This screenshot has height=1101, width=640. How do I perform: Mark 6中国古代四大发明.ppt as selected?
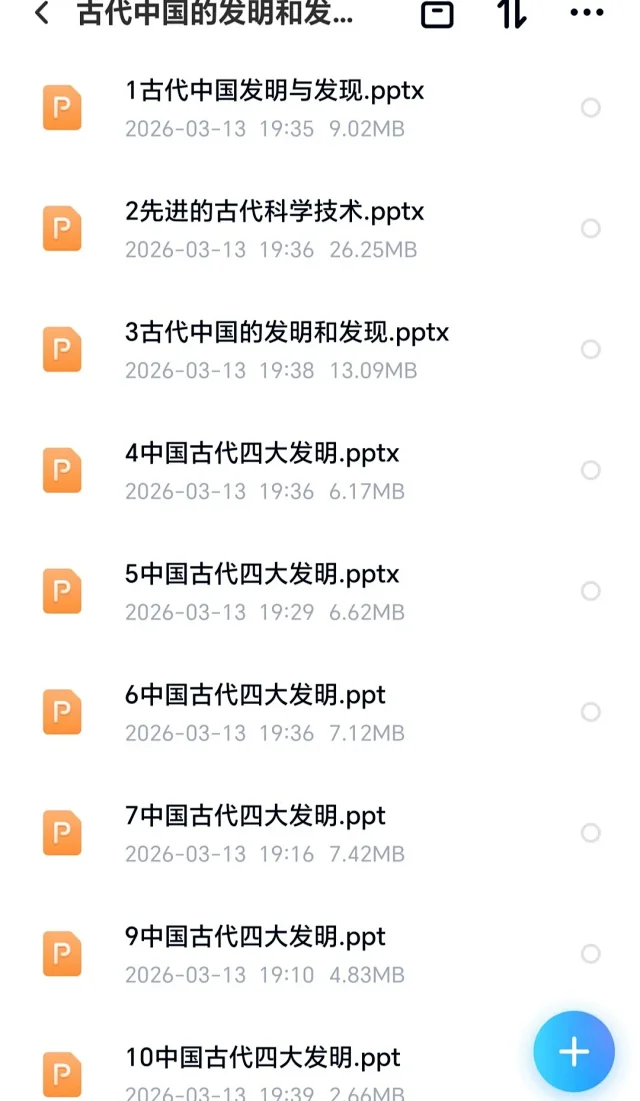[x=591, y=712]
